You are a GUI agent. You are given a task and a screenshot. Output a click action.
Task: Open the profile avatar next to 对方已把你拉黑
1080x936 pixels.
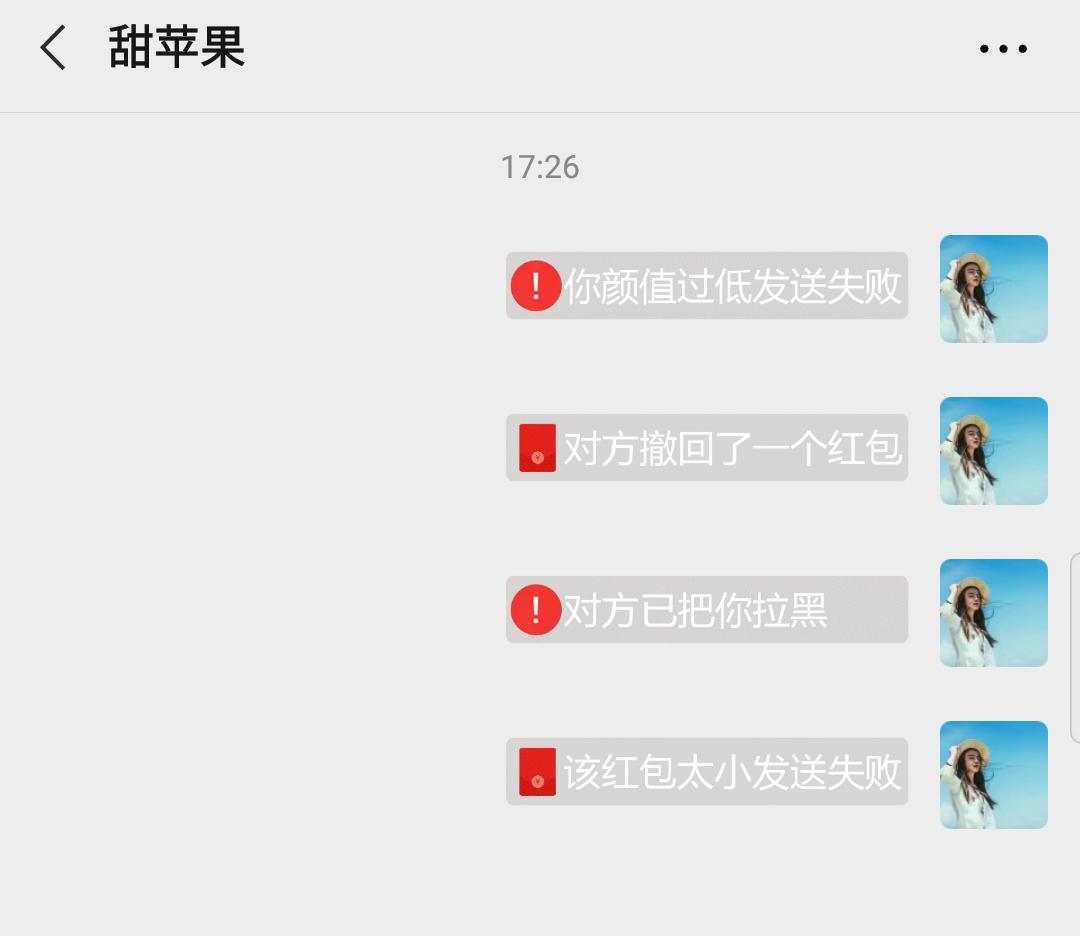pos(993,613)
